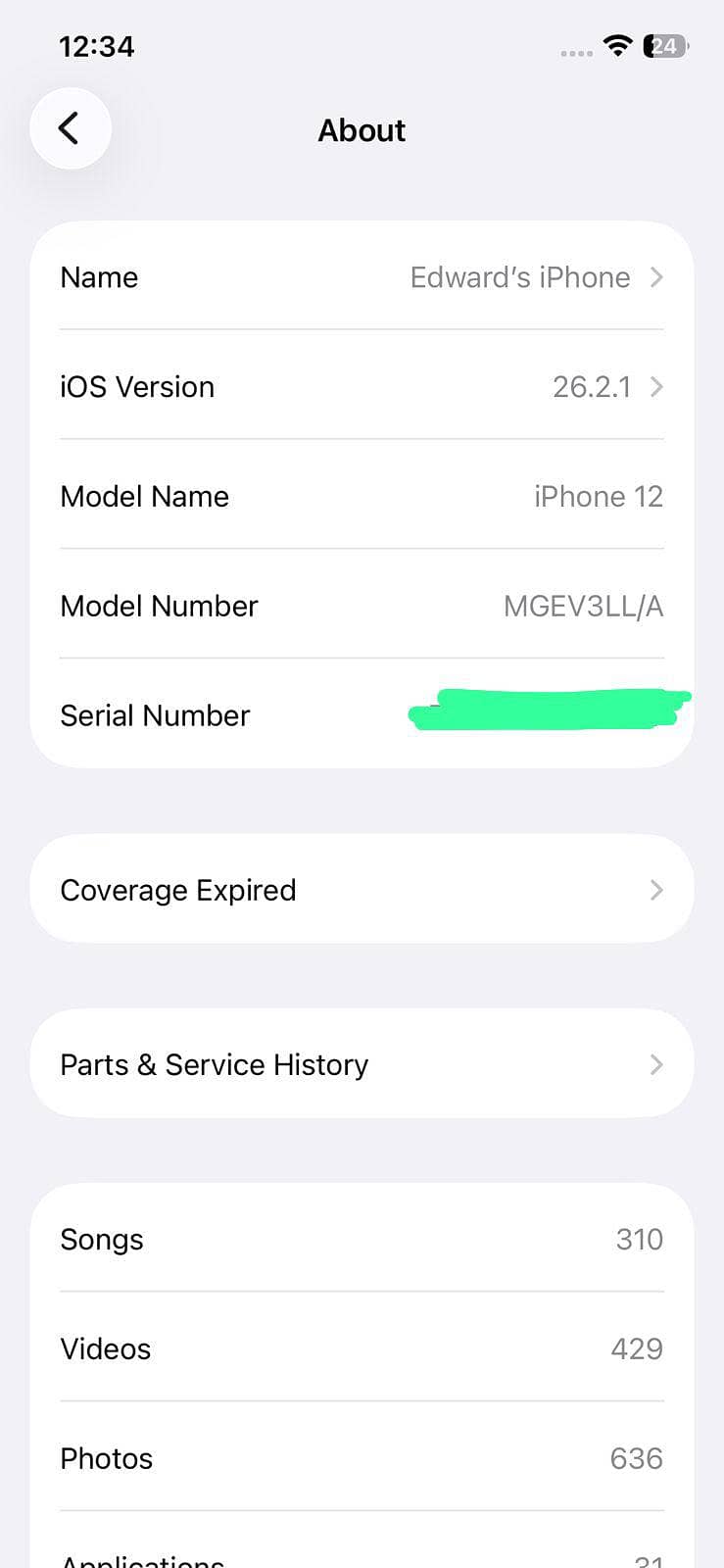The width and height of the screenshot is (724, 1568).
Task: Tap the green-highlighted Serial Number value
Action: point(549,709)
